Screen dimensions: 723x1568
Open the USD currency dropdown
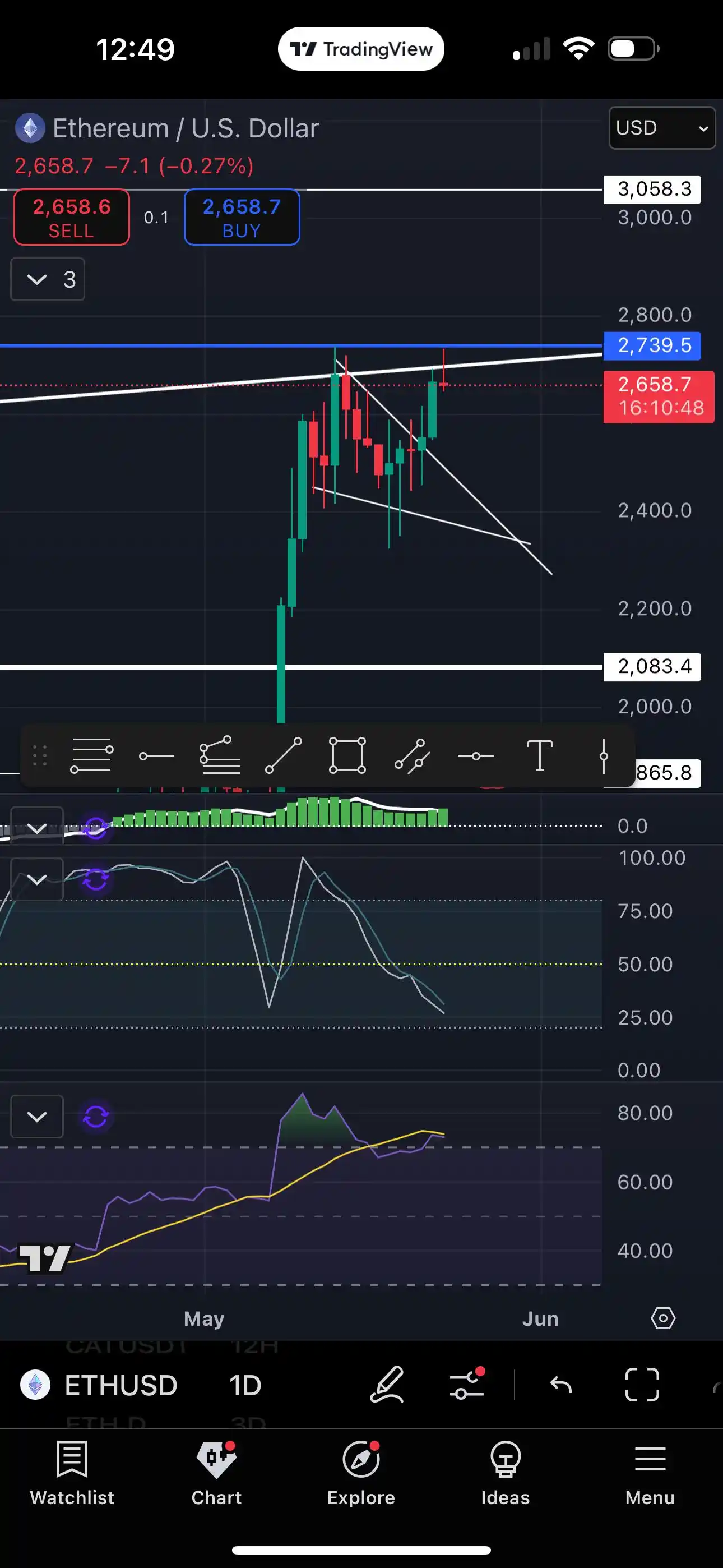coord(661,128)
